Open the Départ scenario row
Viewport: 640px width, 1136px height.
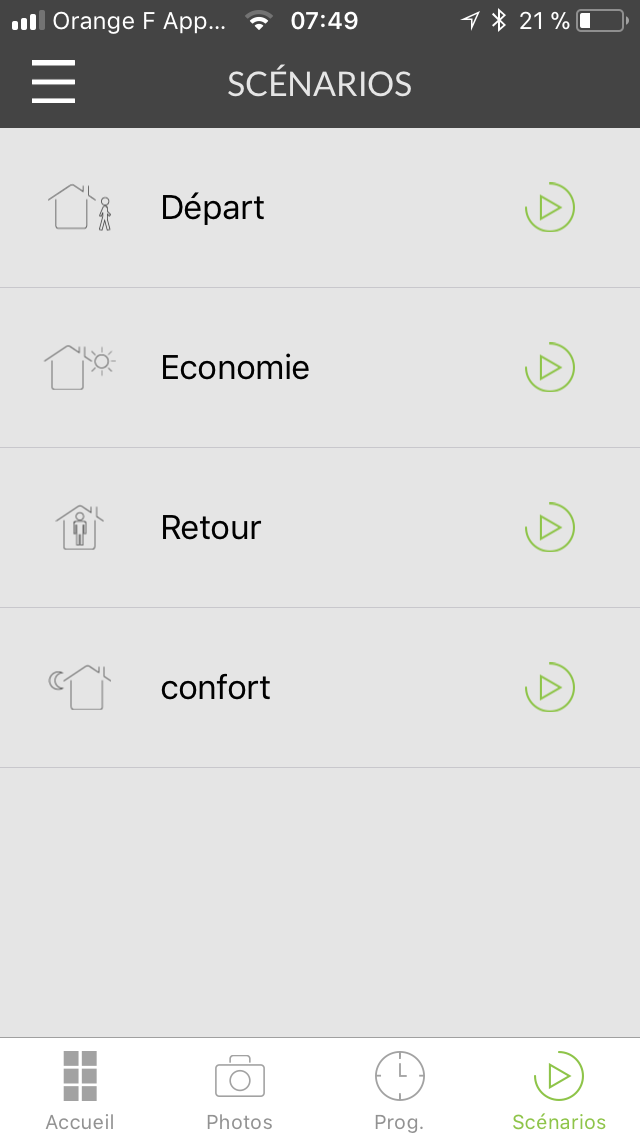click(320, 208)
